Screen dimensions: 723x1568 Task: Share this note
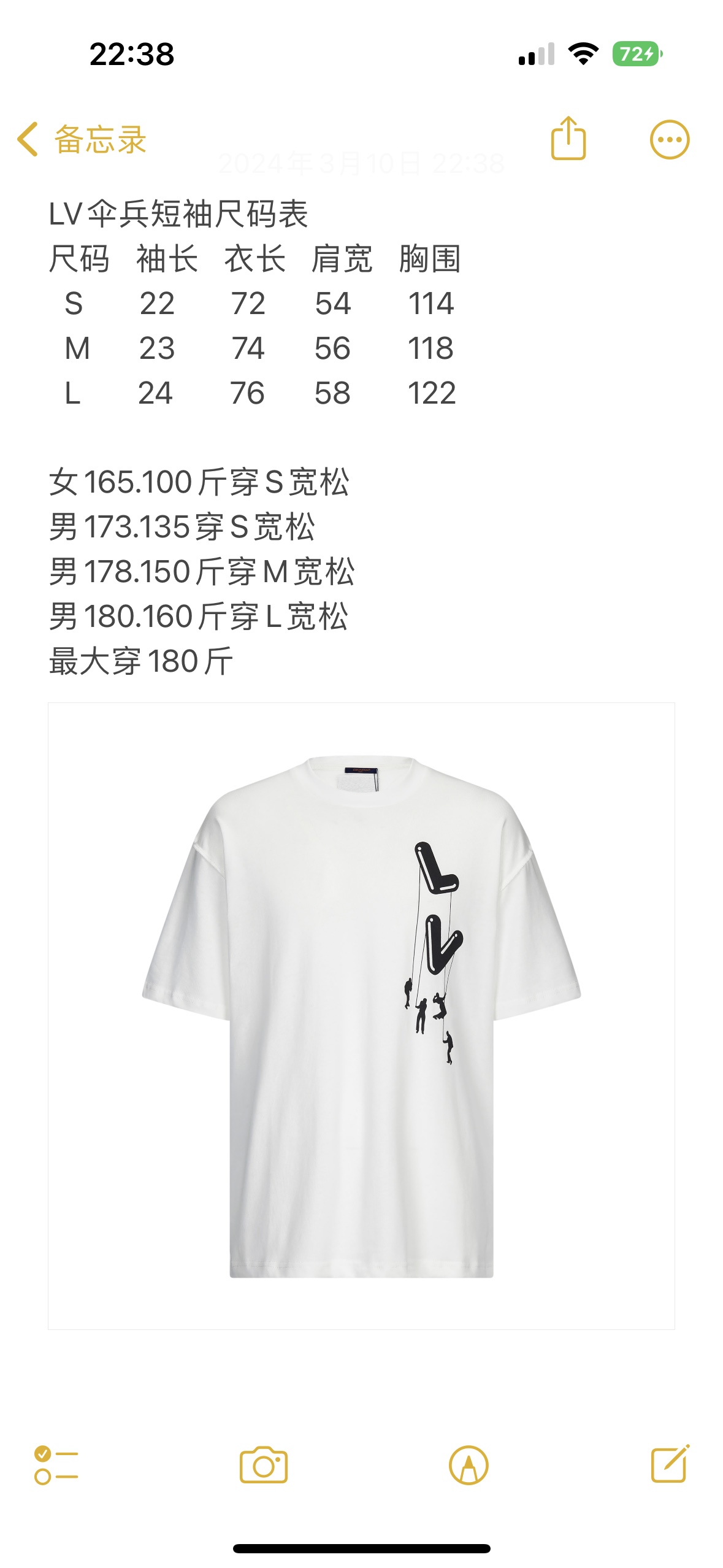pyautogui.click(x=568, y=139)
